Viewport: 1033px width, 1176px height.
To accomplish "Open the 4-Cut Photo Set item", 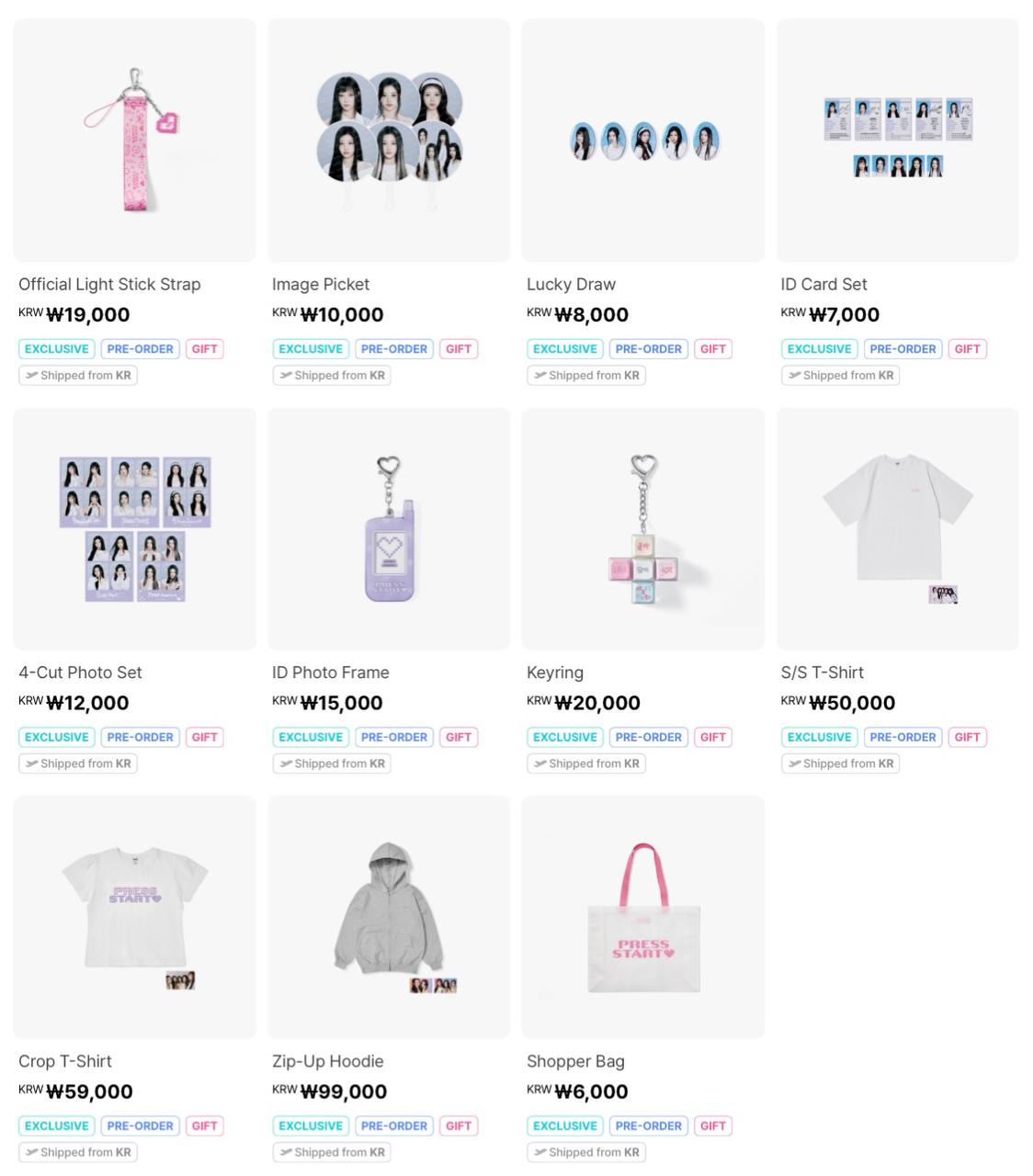I will tap(134, 529).
